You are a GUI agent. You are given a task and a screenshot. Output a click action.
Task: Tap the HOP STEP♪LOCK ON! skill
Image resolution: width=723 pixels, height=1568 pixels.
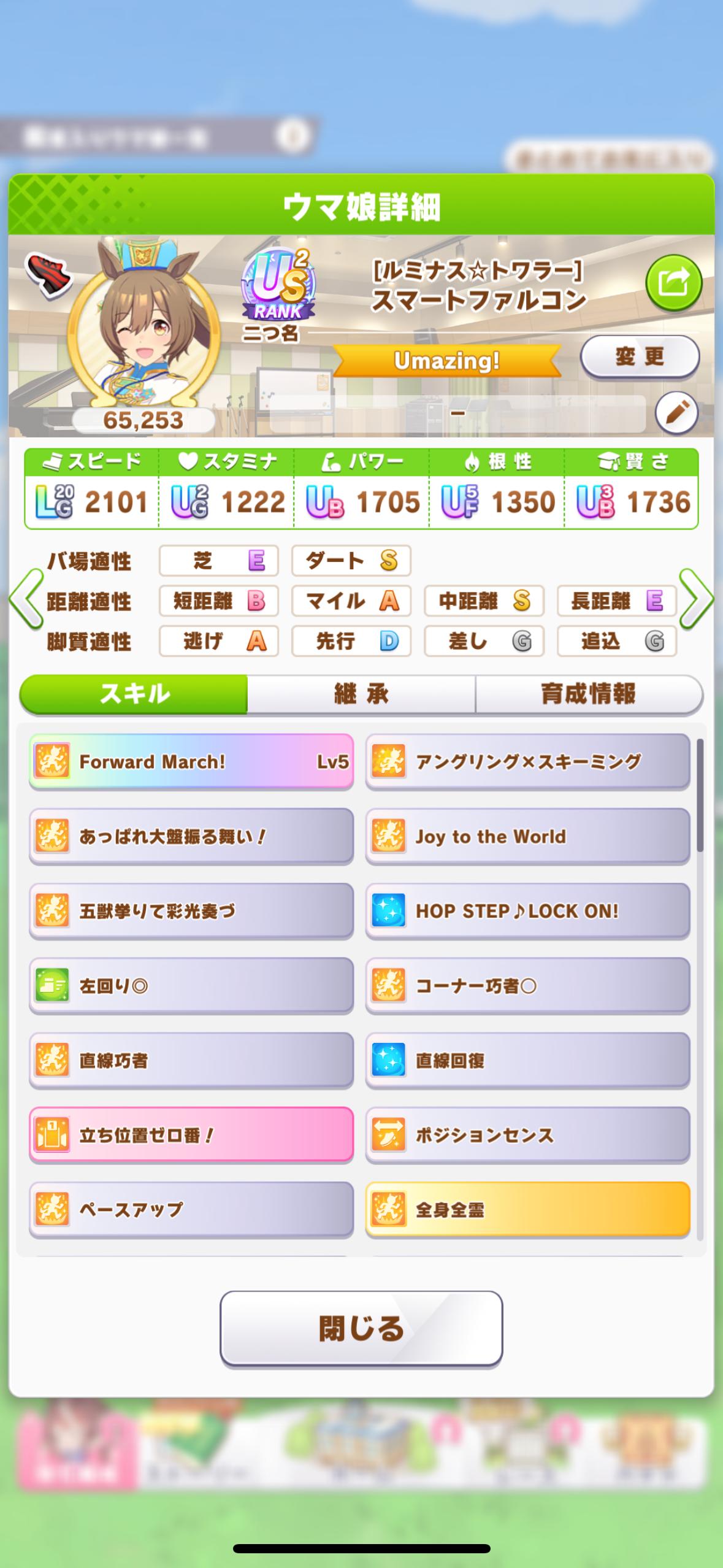click(527, 911)
